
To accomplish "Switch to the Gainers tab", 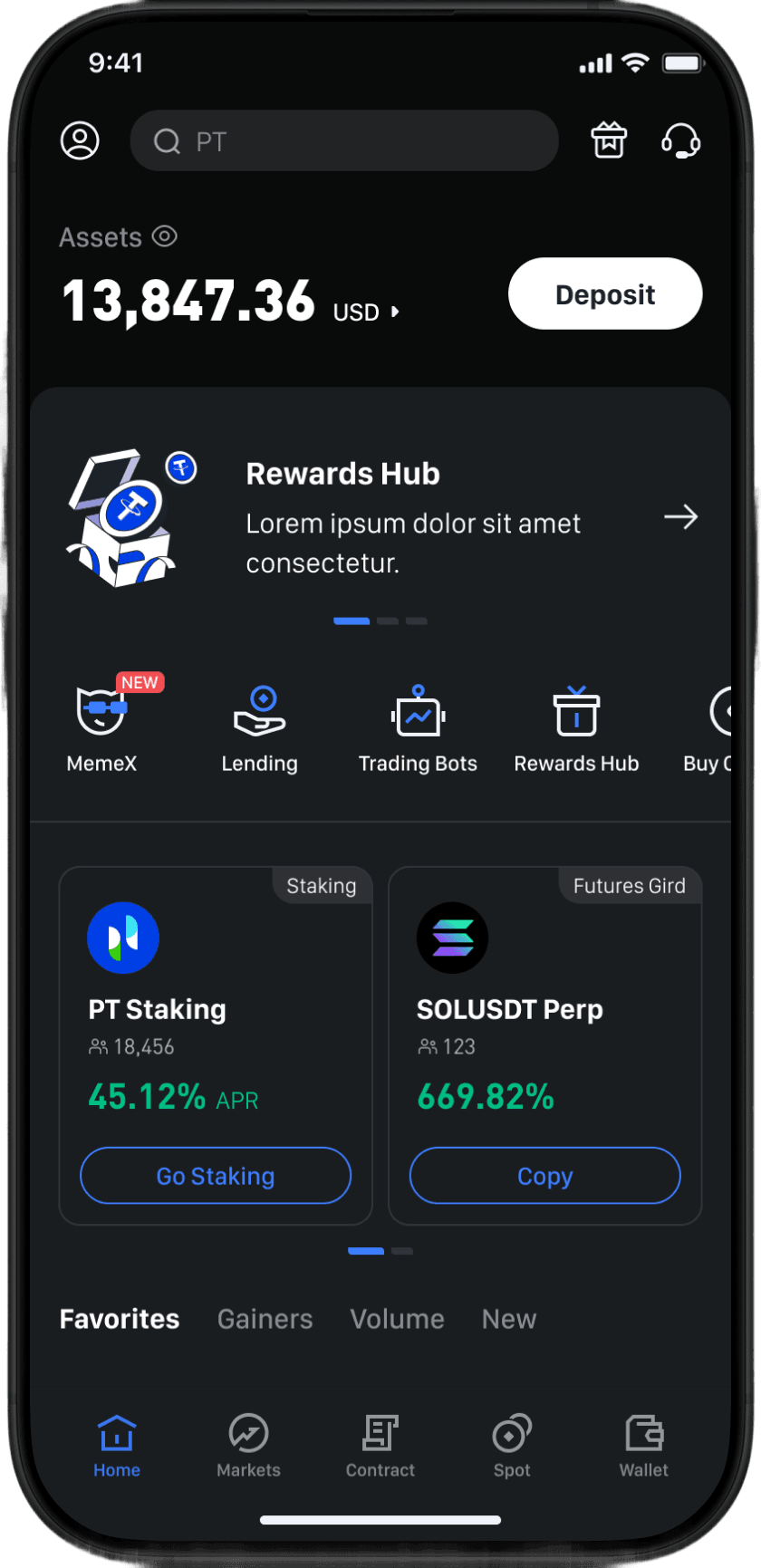I will 265,1319.
